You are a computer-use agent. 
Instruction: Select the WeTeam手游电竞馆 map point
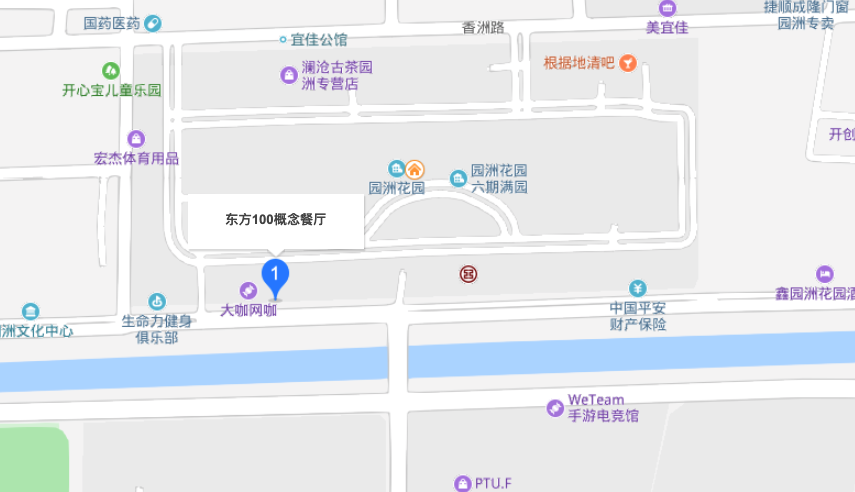pos(555,408)
